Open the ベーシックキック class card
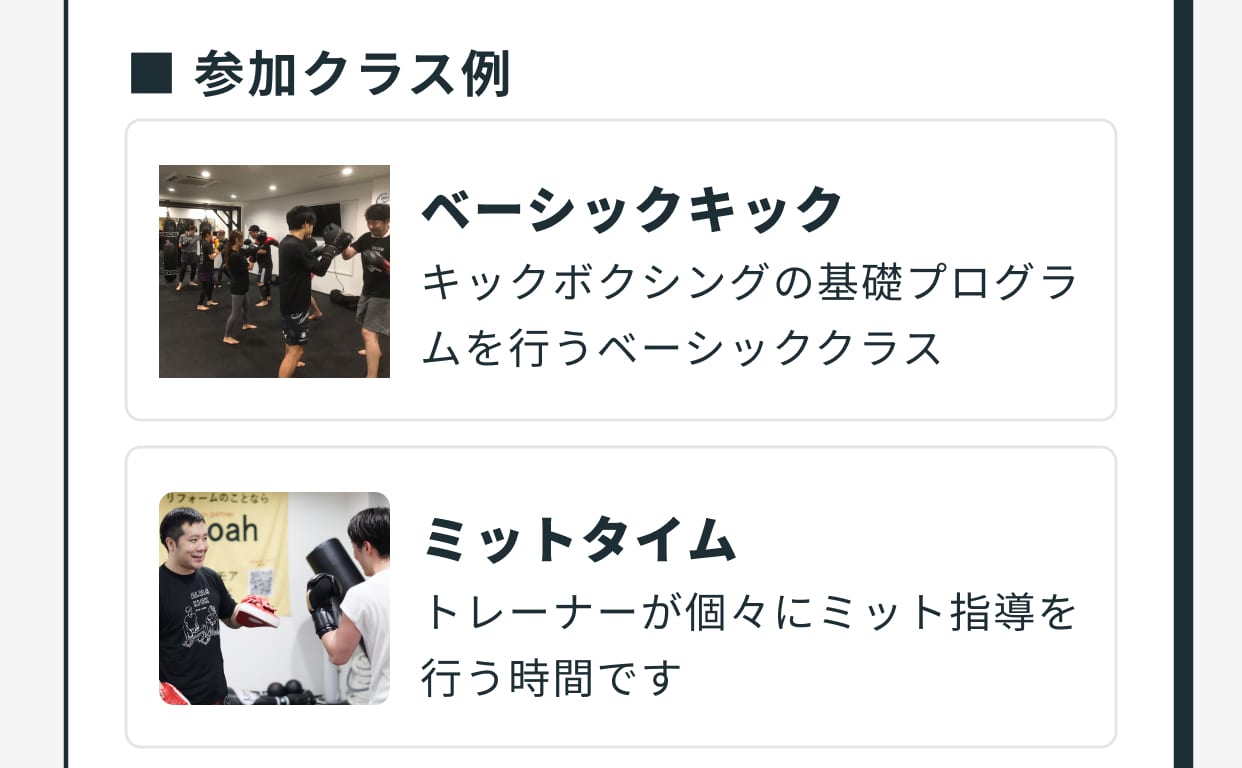1242x768 pixels. (x=620, y=270)
